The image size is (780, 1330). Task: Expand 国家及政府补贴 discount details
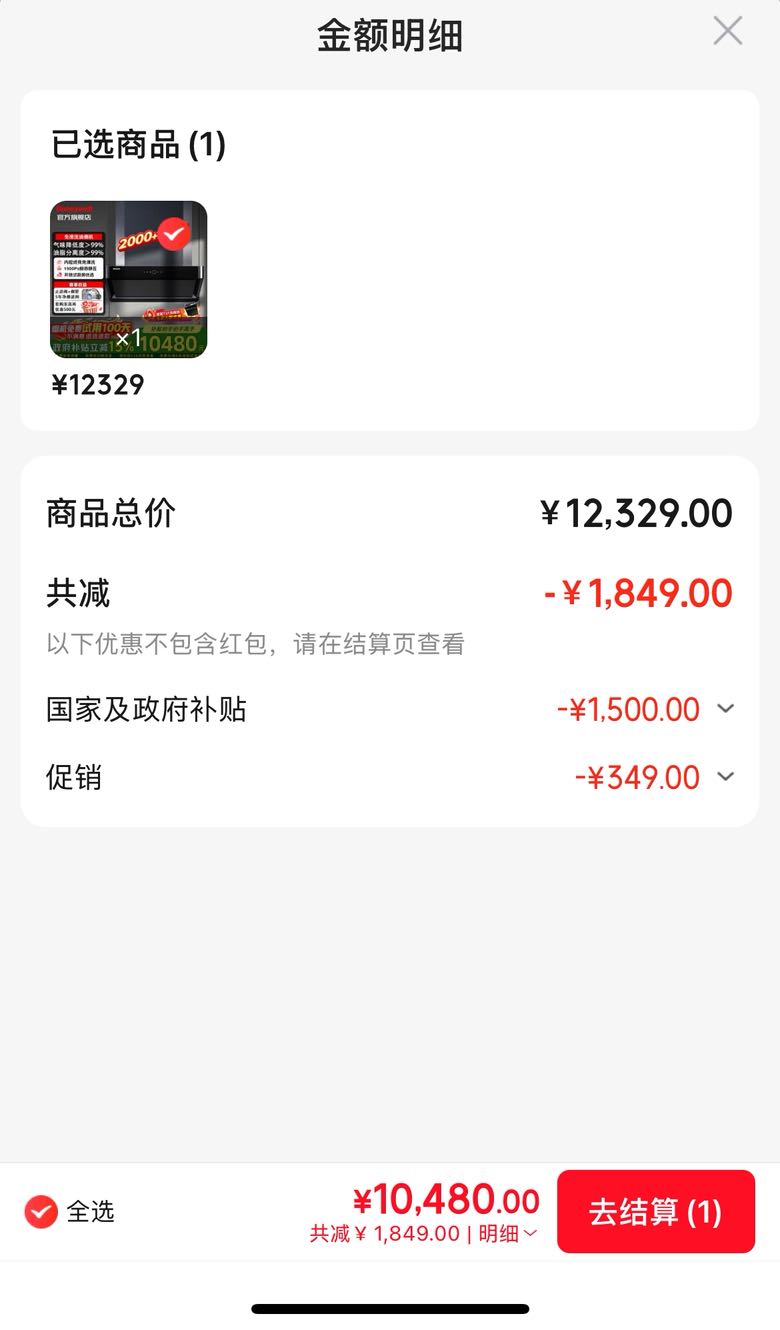[726, 709]
